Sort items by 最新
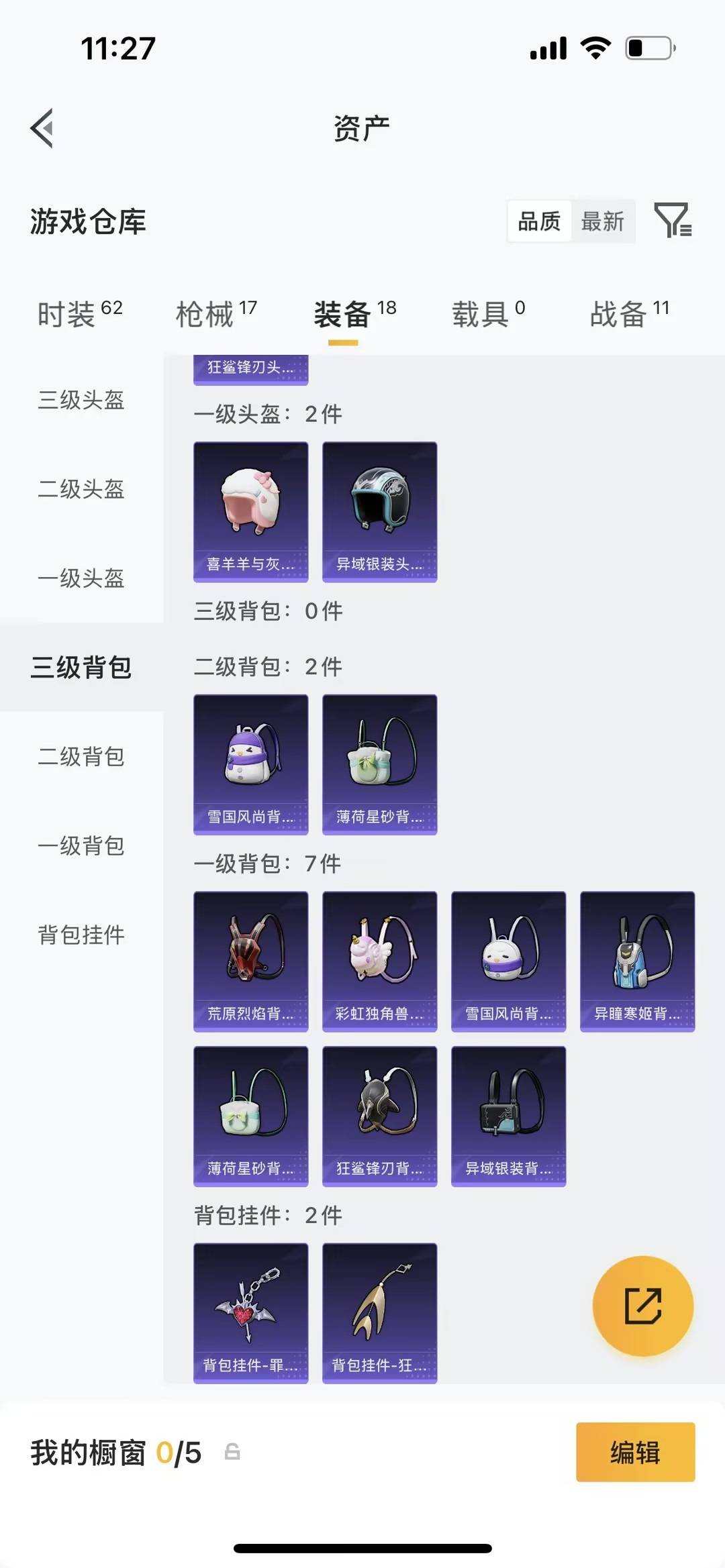Image resolution: width=725 pixels, height=1568 pixels. (x=602, y=221)
